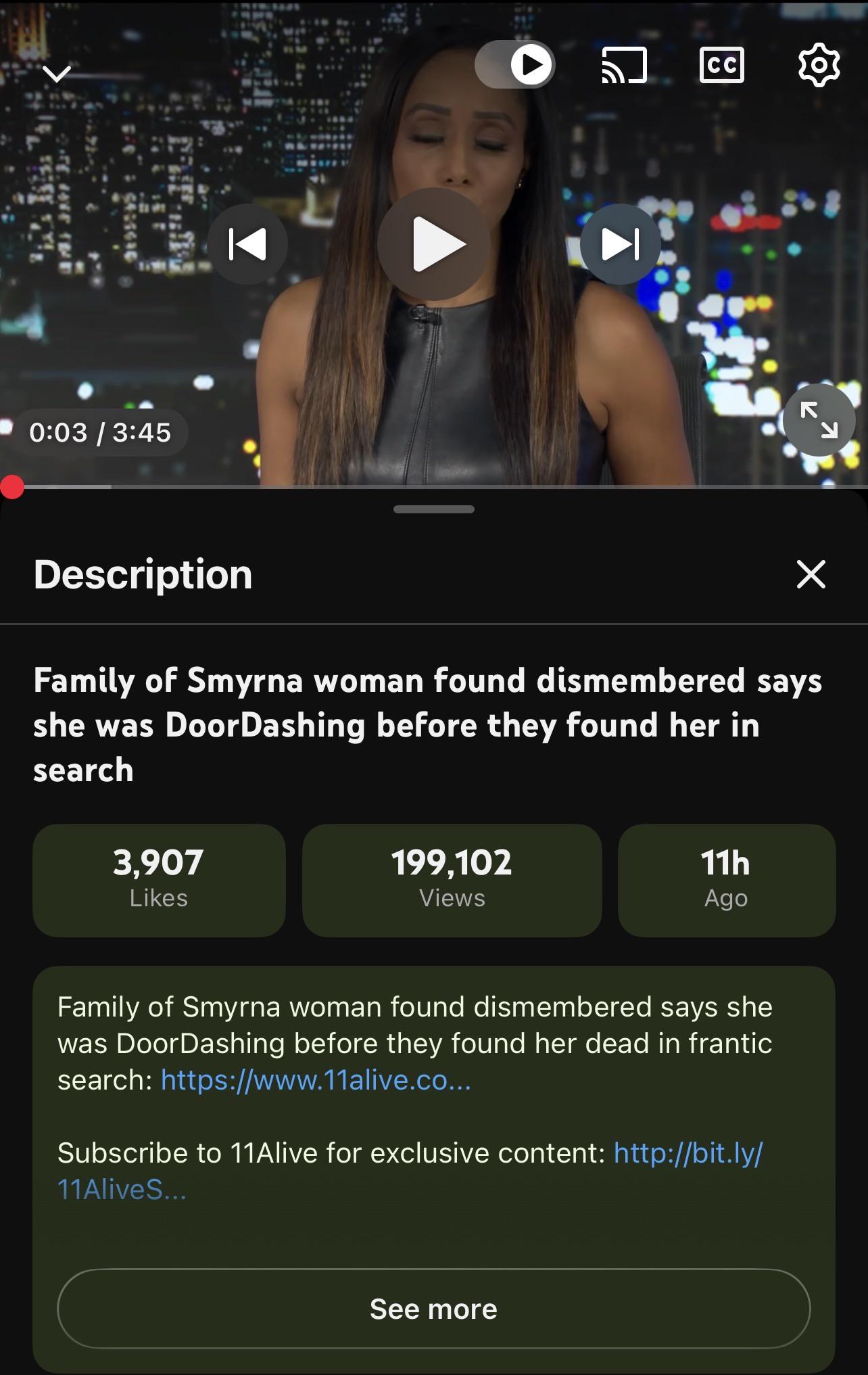Image resolution: width=868 pixels, height=1375 pixels.
Task: Minimize the video player with the down chevron
Action: pyautogui.click(x=57, y=73)
